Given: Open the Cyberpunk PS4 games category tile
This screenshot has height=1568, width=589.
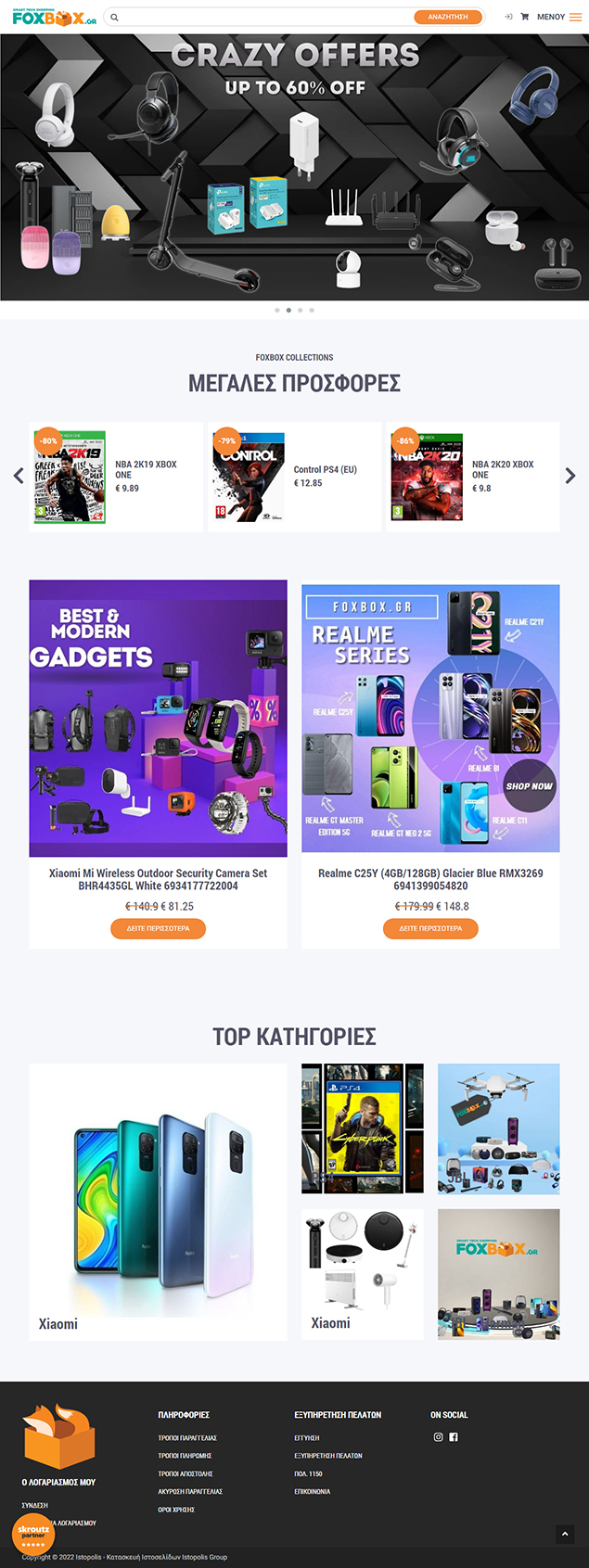Looking at the screenshot, I should point(363,1128).
